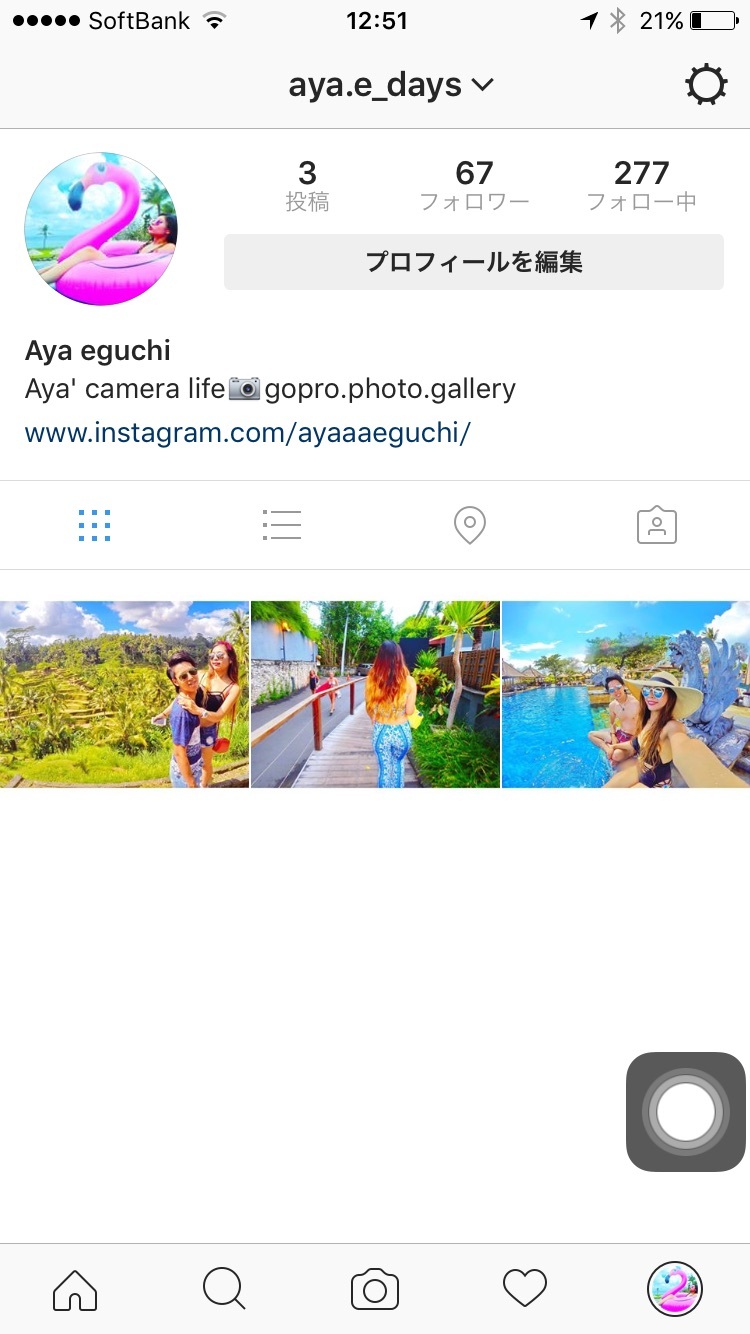This screenshot has height=1334, width=750.
Task: Switch to the grid view tab
Action: pyautogui.click(x=94, y=525)
